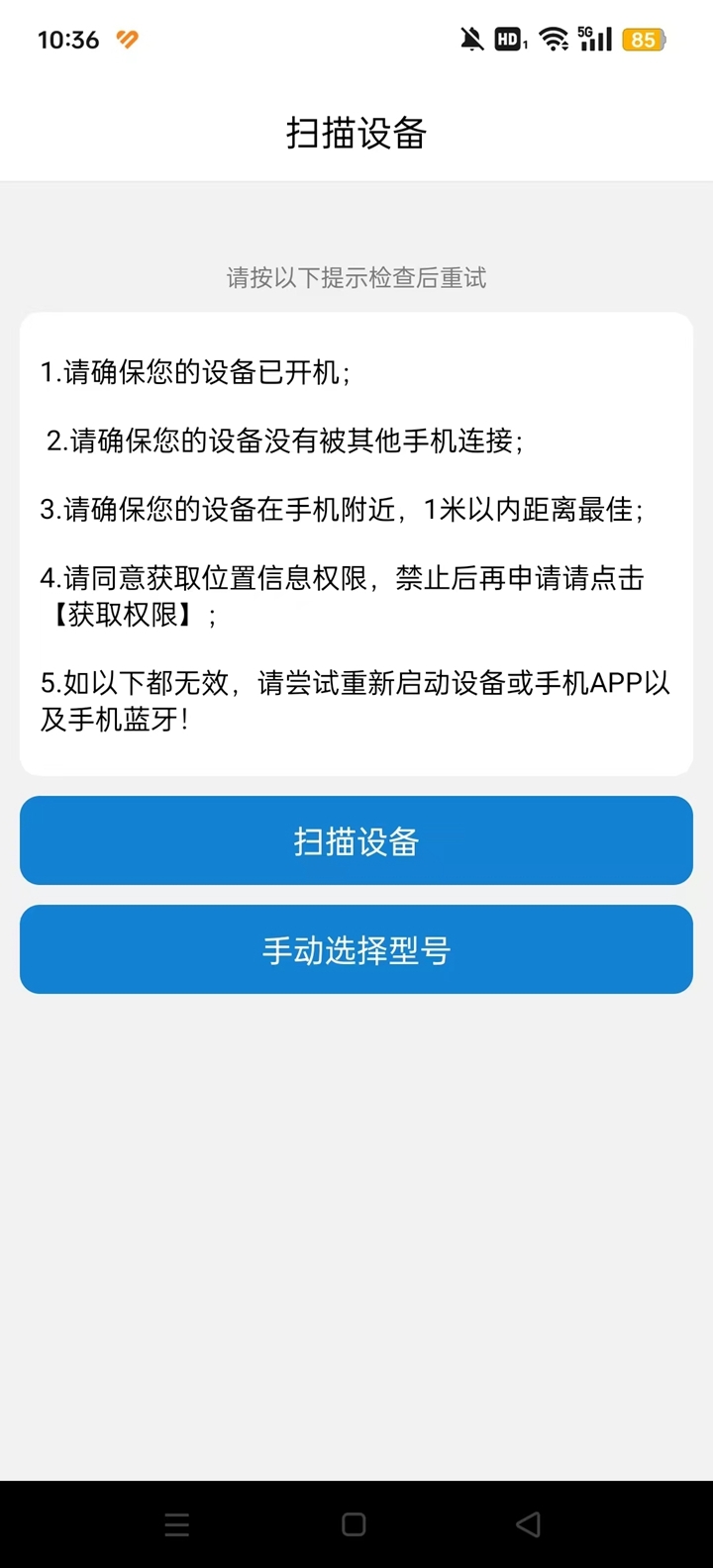Select the 扫描设备 page title

[x=356, y=135]
